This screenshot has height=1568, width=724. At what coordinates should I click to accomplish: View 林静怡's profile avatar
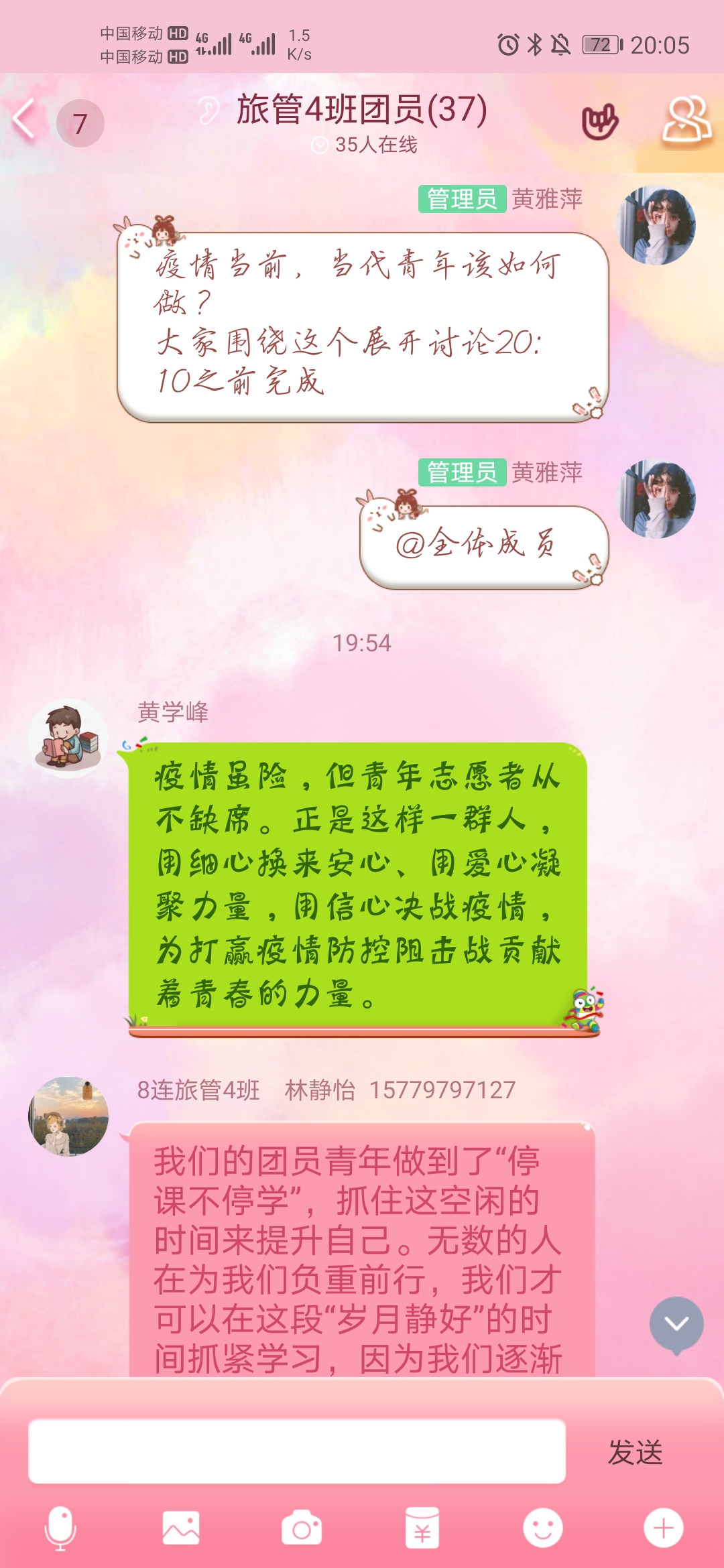point(68,1116)
